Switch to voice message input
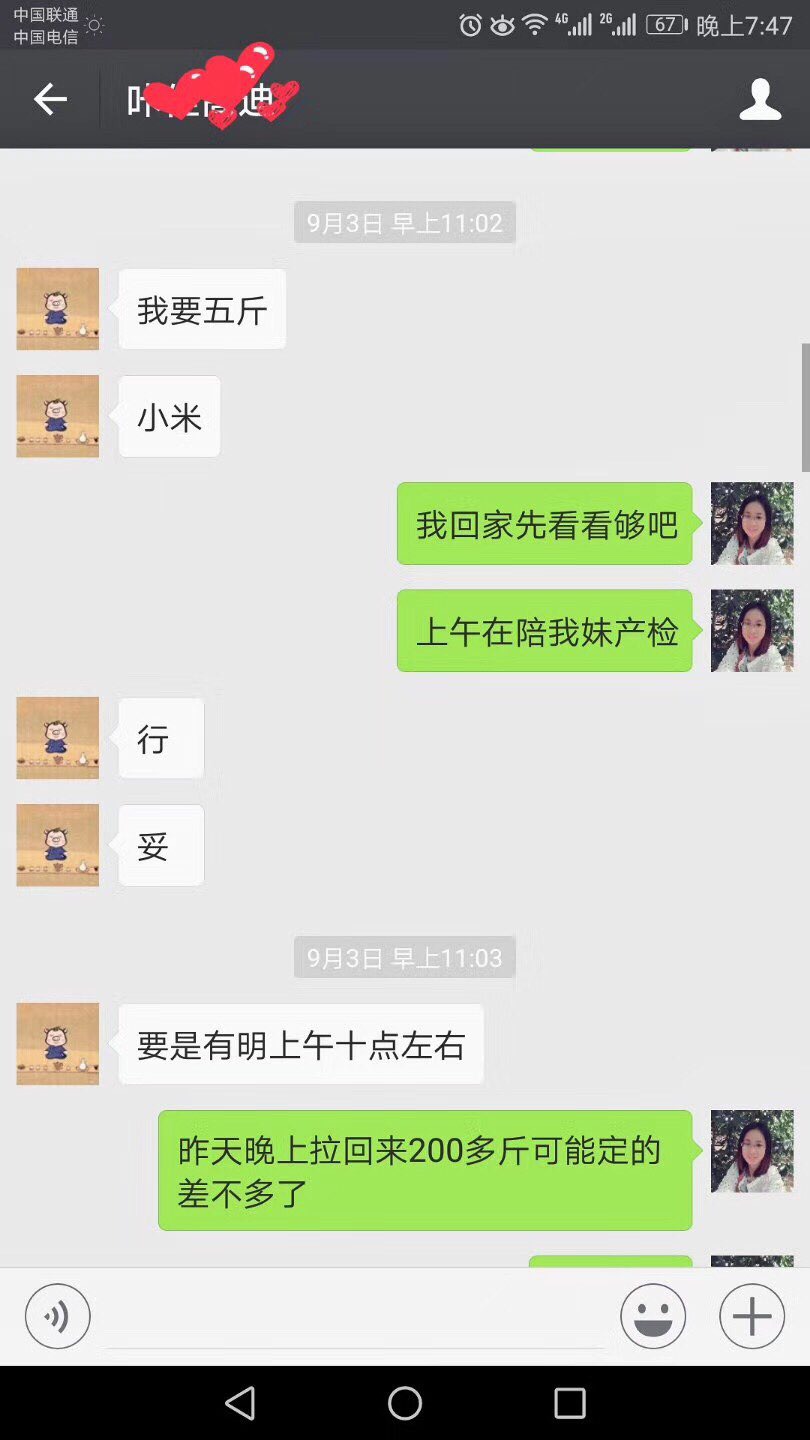This screenshot has height=1440, width=810. click(x=58, y=1316)
